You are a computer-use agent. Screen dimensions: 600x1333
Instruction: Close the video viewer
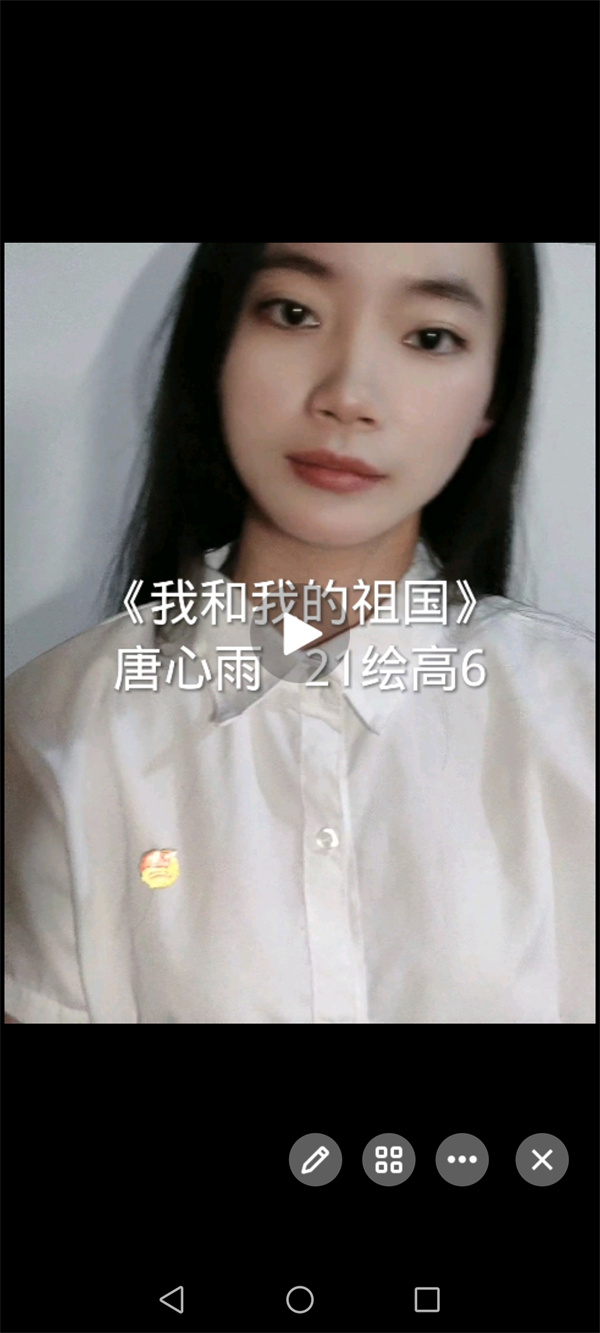542,1160
